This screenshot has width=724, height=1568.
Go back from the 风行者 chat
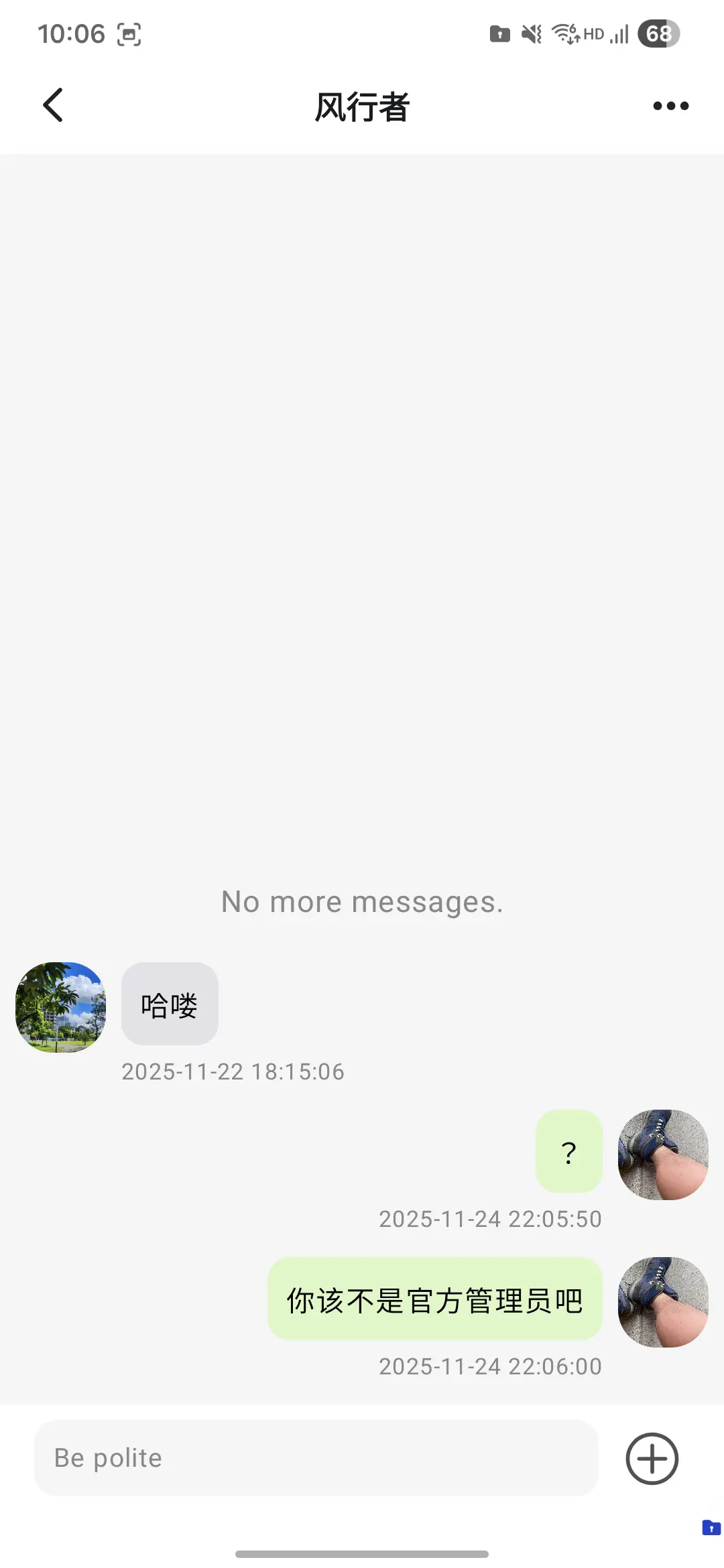point(53,105)
